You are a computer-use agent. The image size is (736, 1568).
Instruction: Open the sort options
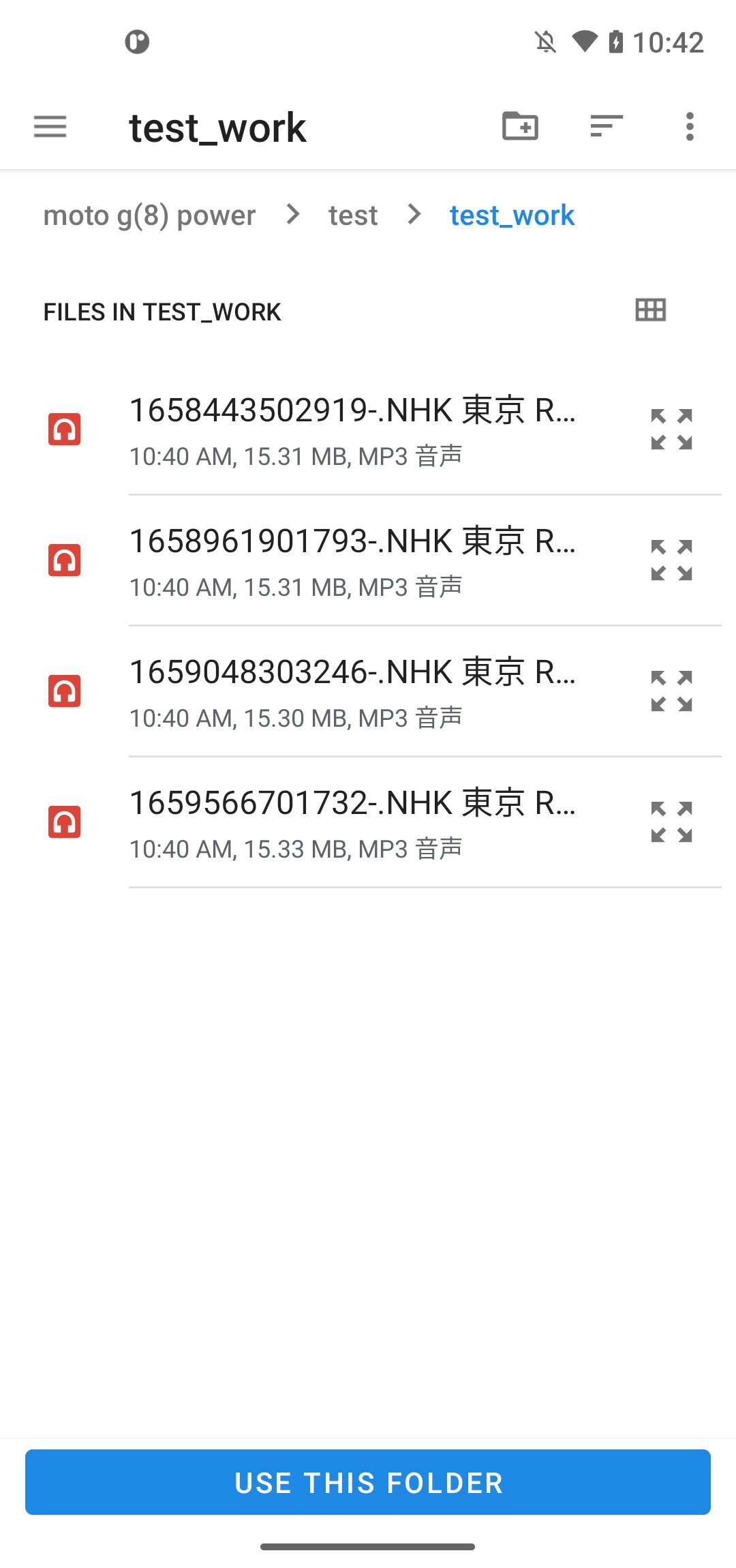[x=607, y=126]
